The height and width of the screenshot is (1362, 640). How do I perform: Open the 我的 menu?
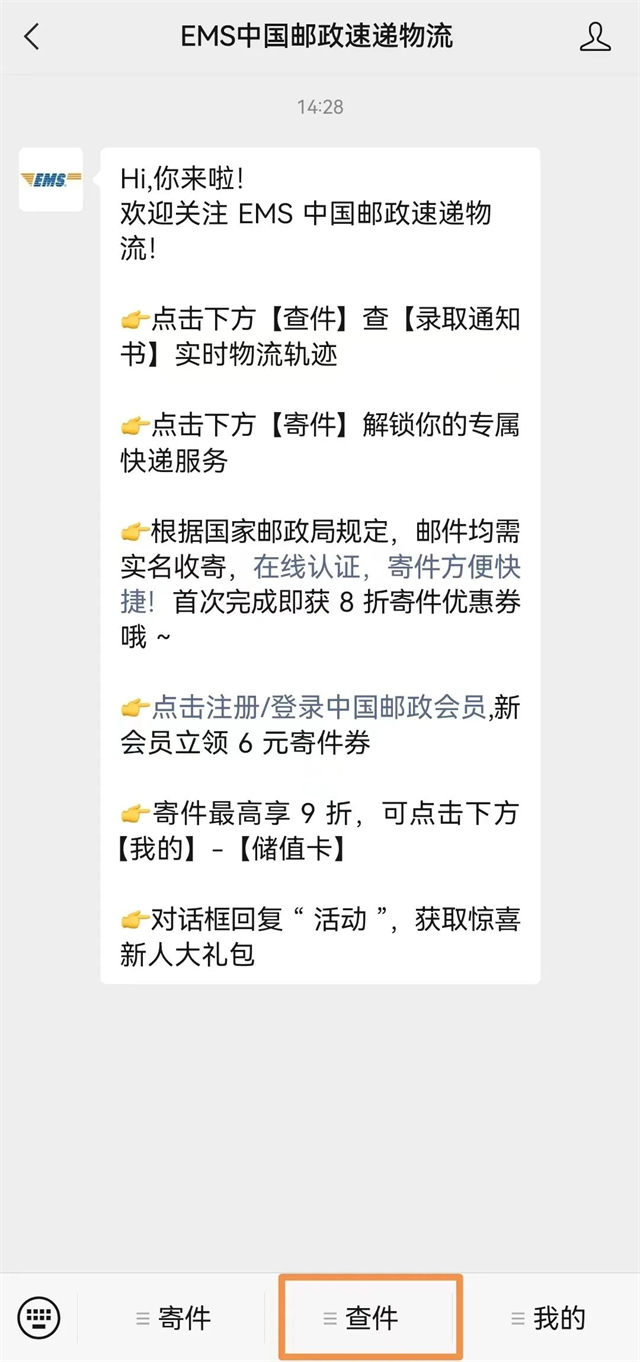coord(547,1318)
